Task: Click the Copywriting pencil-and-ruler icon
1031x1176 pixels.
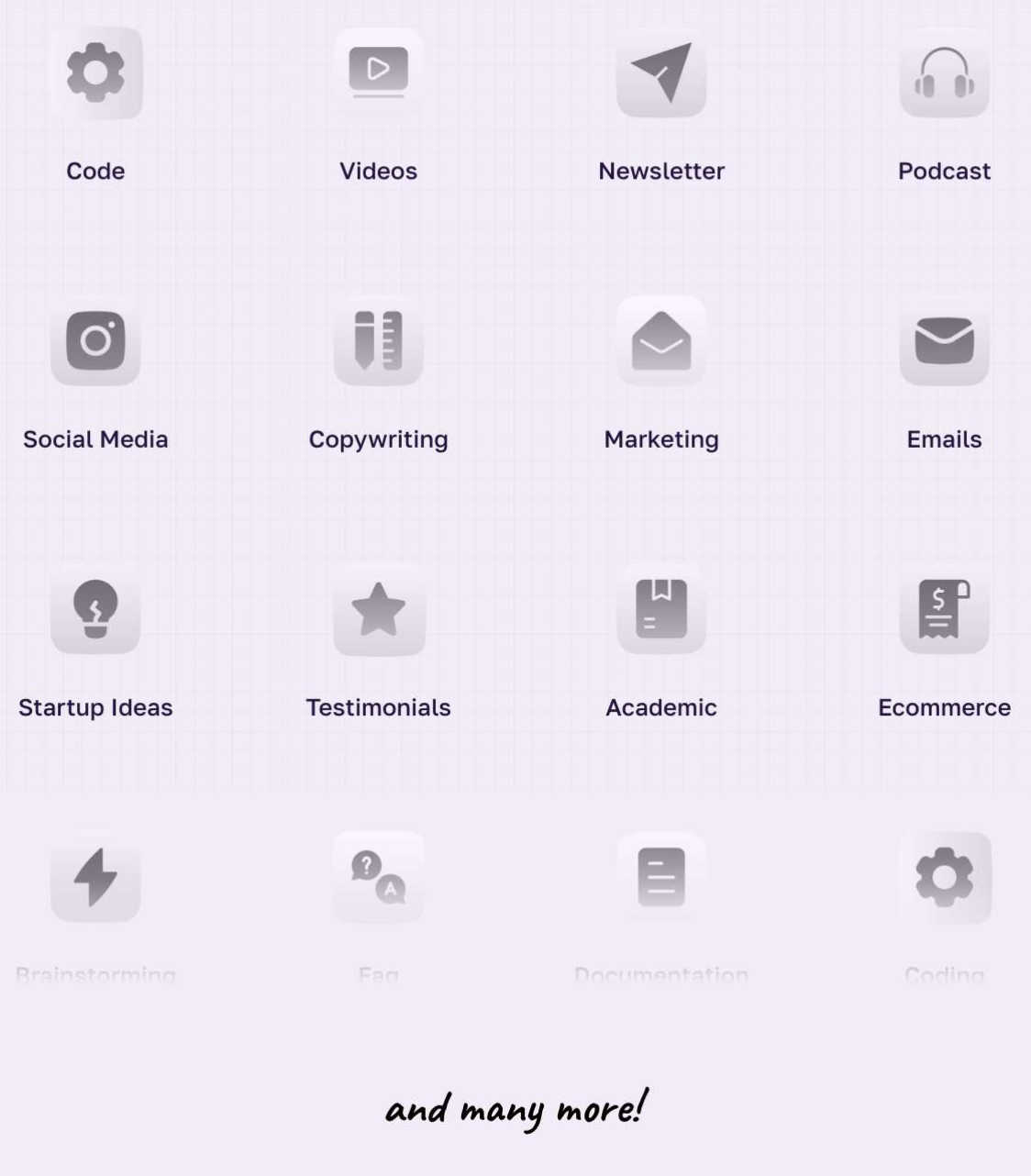Action: [378, 342]
